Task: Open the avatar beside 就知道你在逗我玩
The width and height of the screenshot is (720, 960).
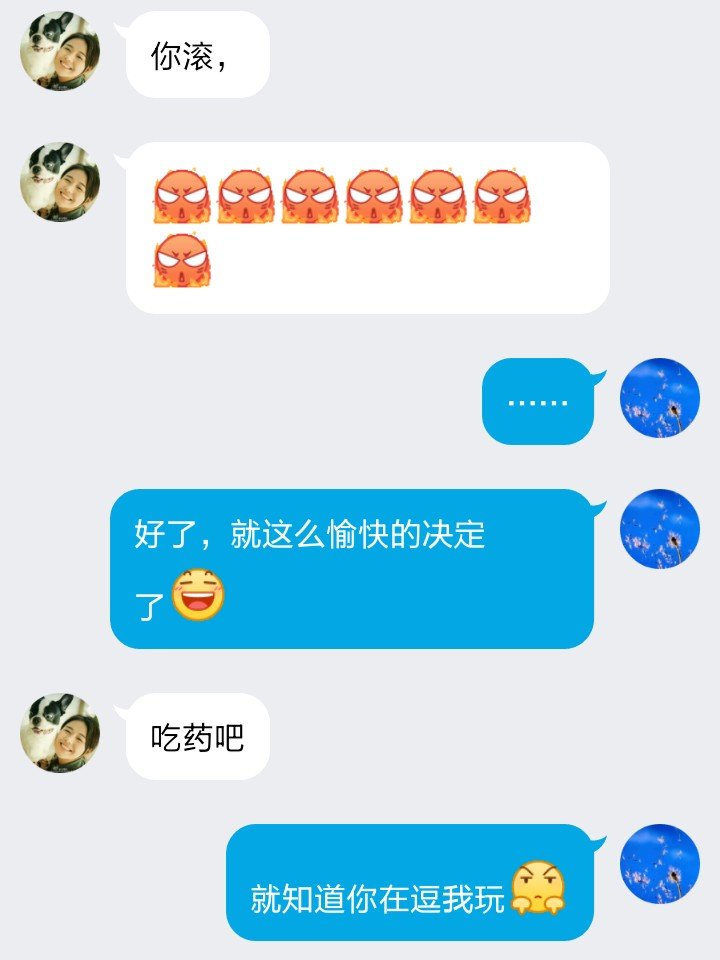Action: (659, 864)
